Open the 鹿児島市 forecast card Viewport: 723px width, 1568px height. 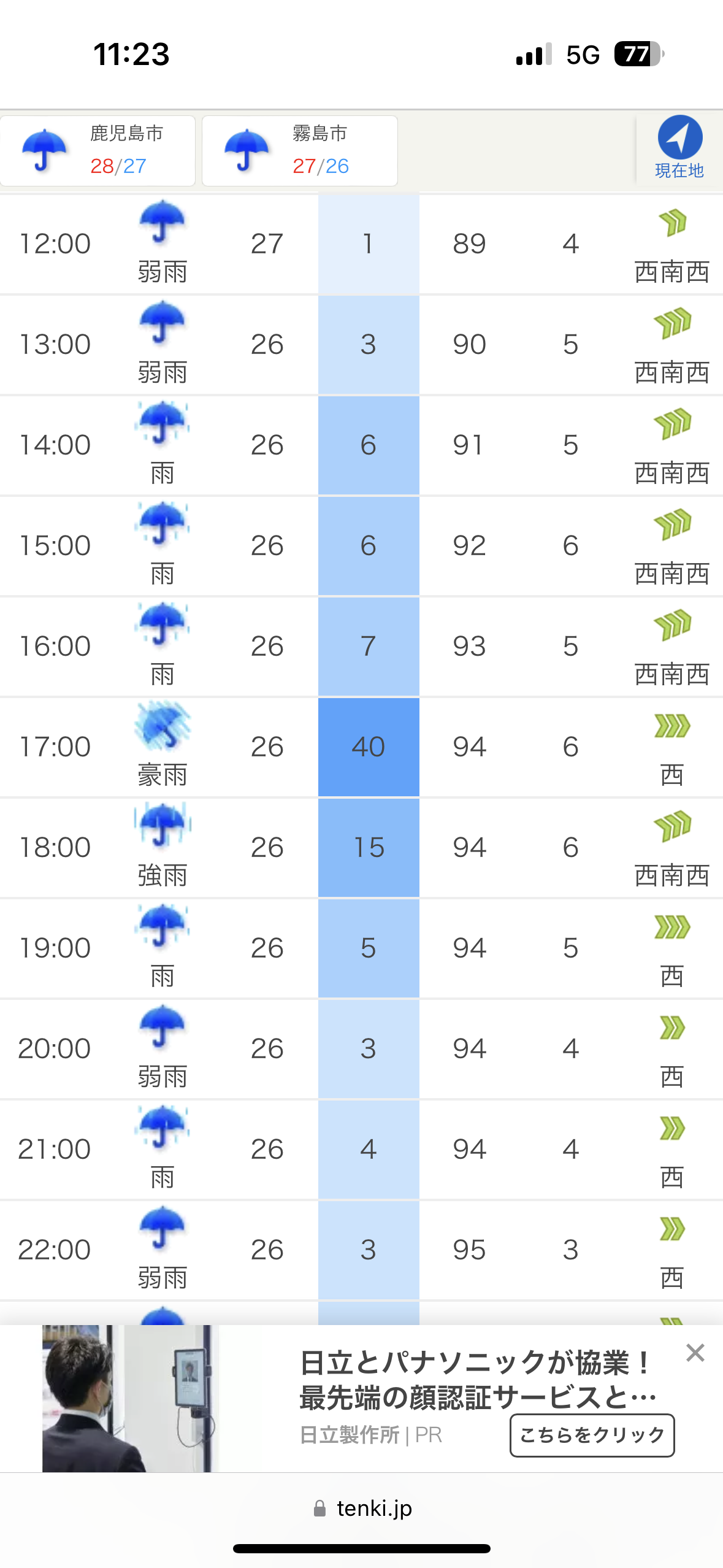(x=98, y=151)
